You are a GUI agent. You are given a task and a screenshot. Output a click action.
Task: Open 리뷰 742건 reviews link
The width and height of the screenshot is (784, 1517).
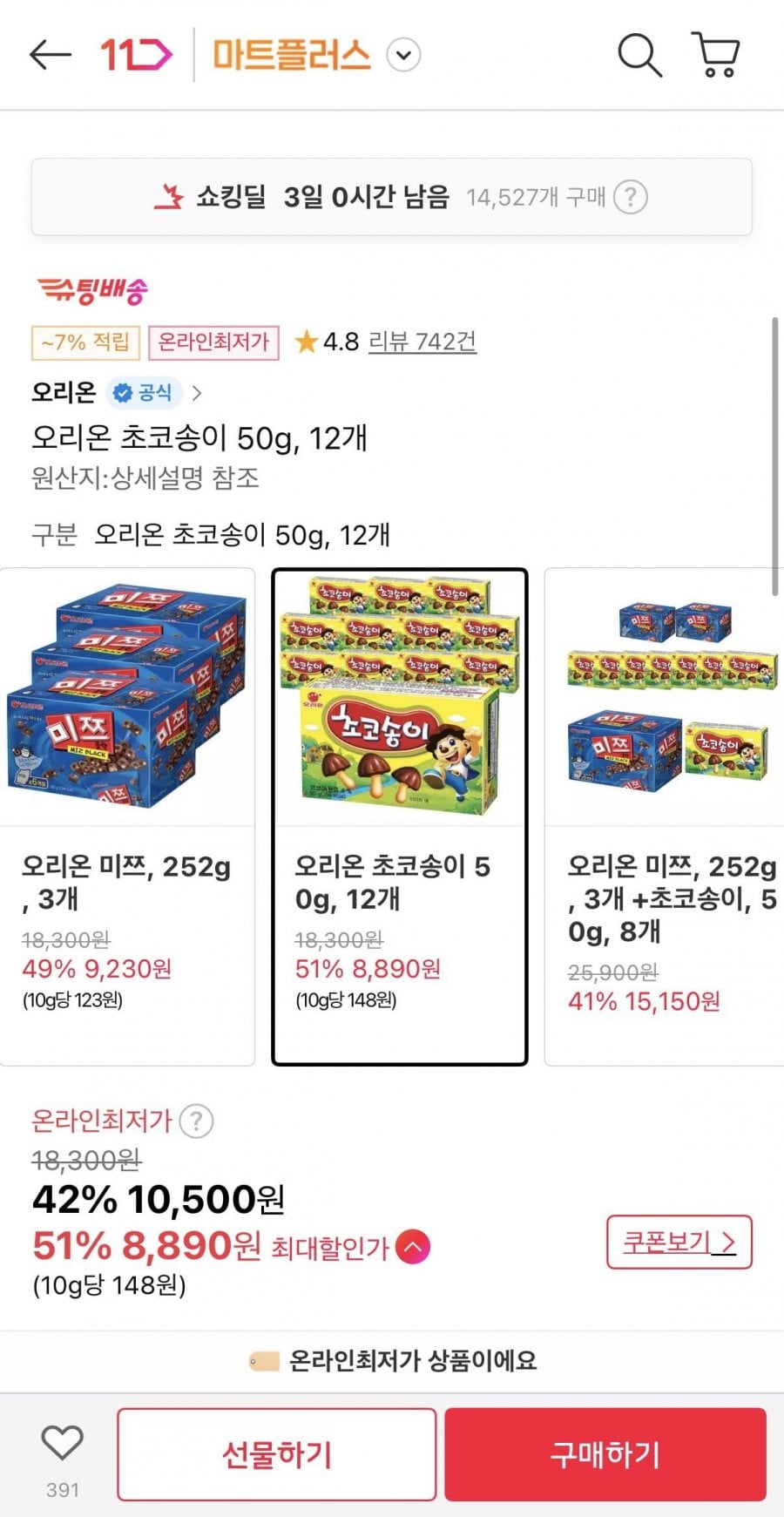422,341
